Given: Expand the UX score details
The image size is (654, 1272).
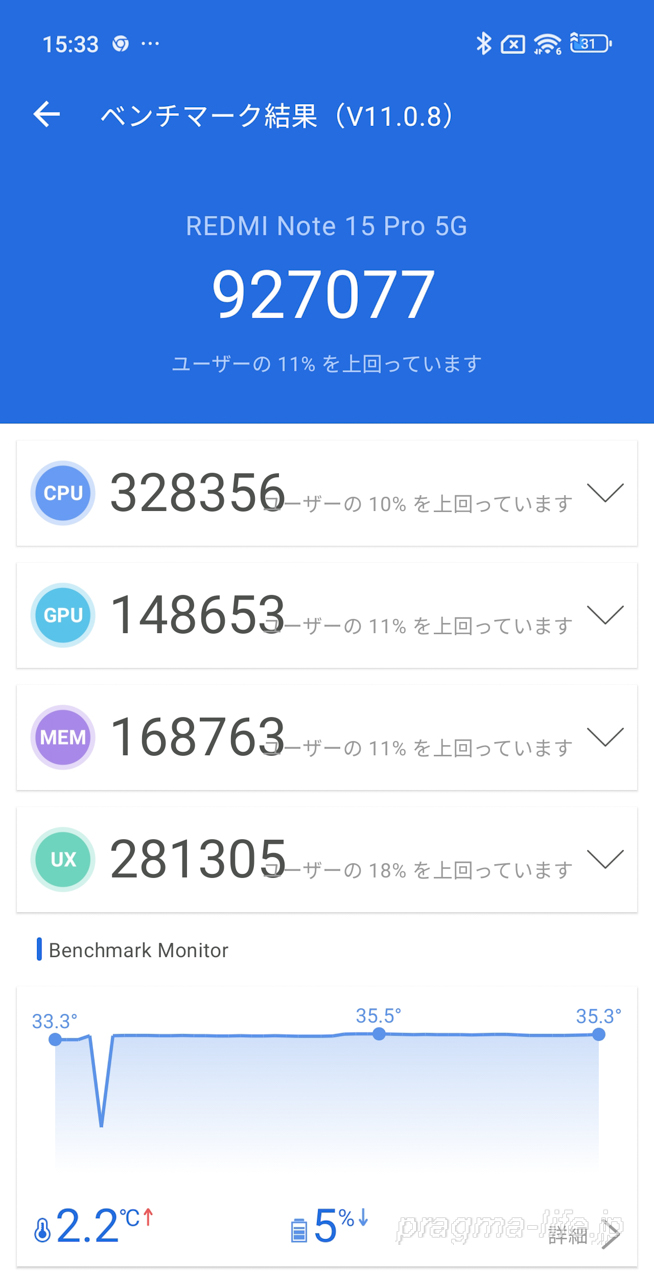Looking at the screenshot, I should [x=605, y=859].
